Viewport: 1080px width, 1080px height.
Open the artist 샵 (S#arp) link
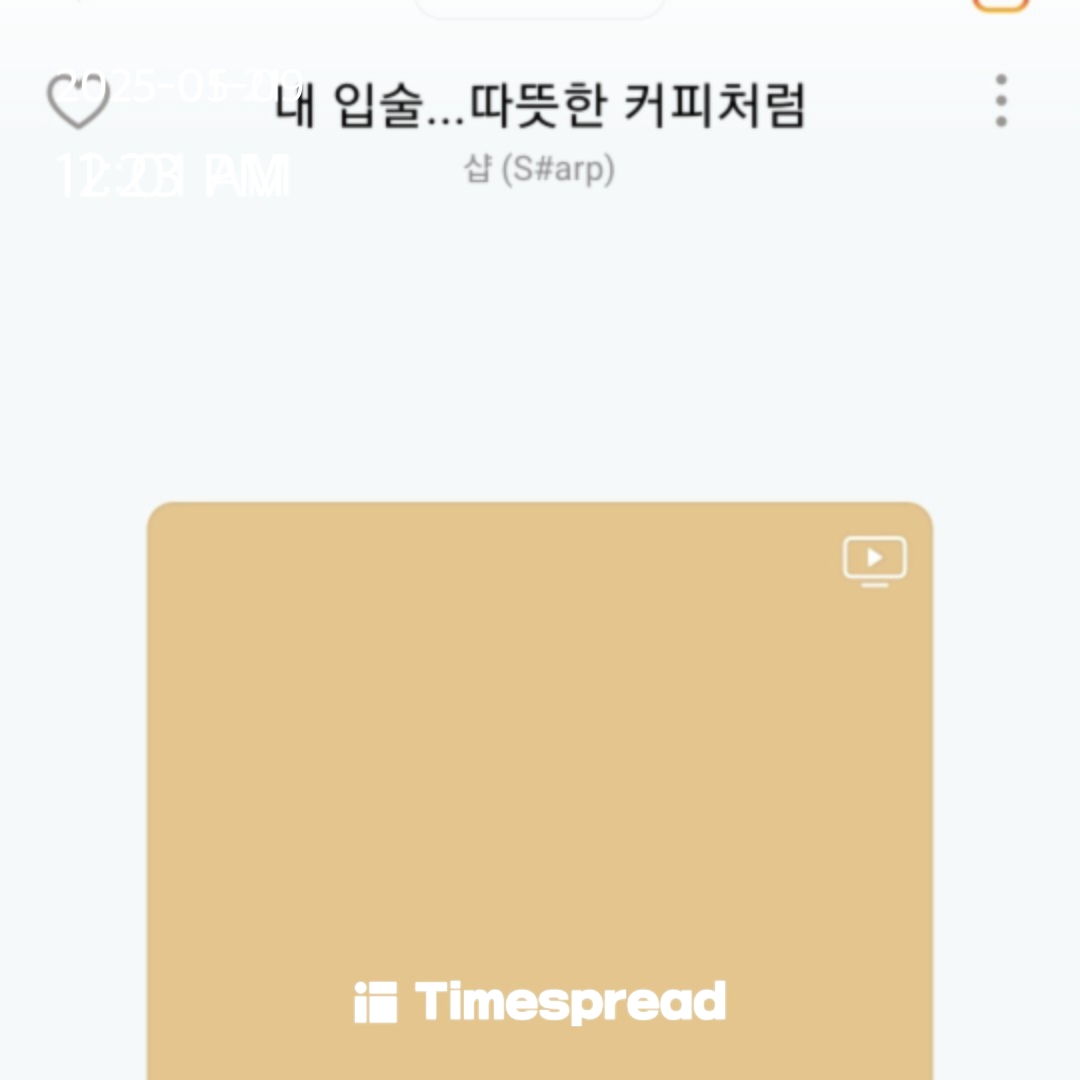(x=539, y=169)
